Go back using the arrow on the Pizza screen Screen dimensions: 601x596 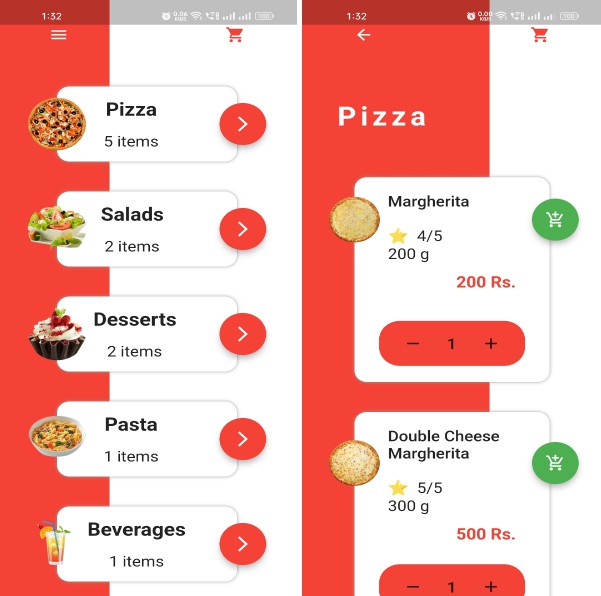363,35
